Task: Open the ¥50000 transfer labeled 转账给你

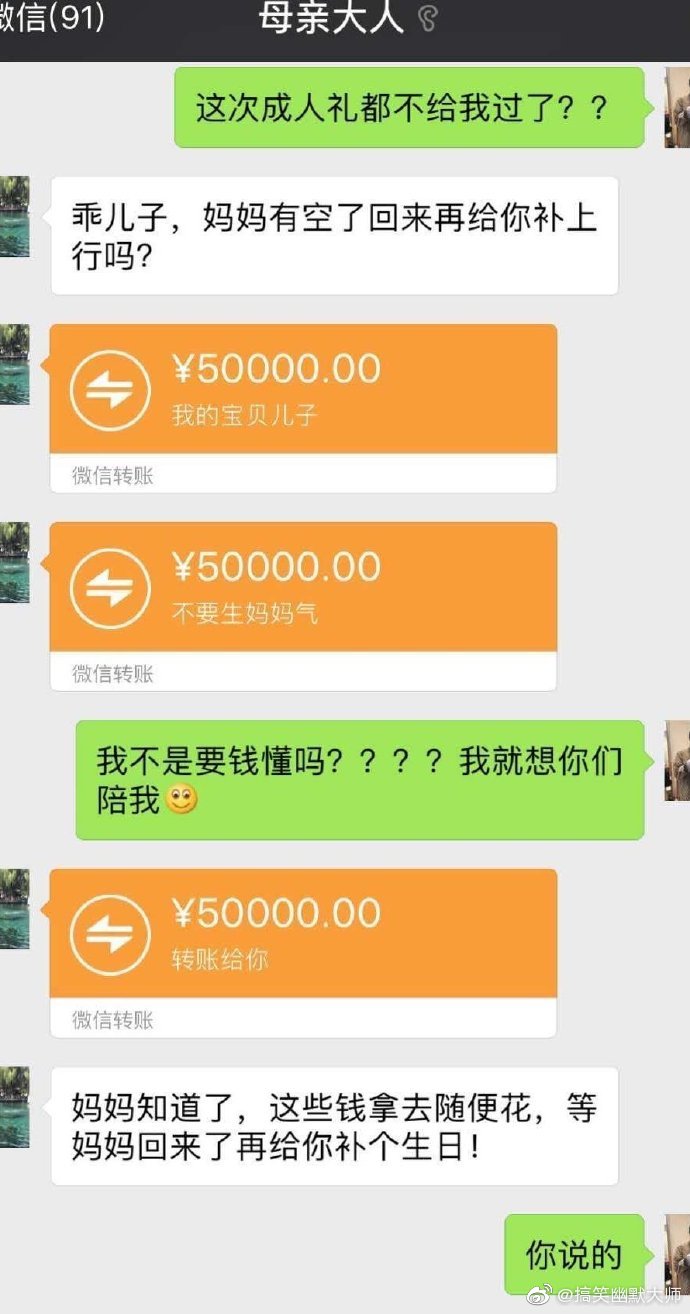Action: [x=303, y=934]
